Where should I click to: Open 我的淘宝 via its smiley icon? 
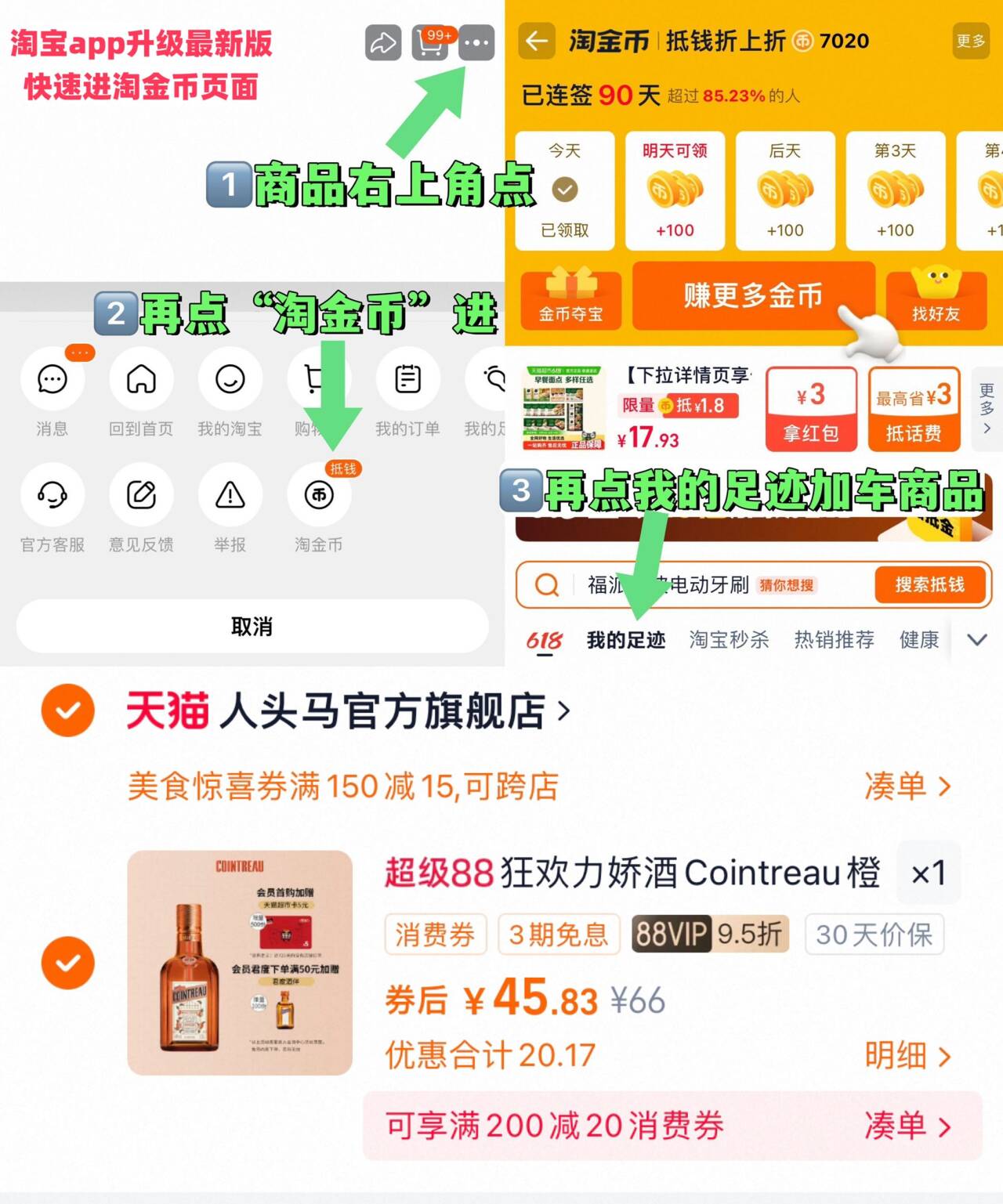pos(230,380)
